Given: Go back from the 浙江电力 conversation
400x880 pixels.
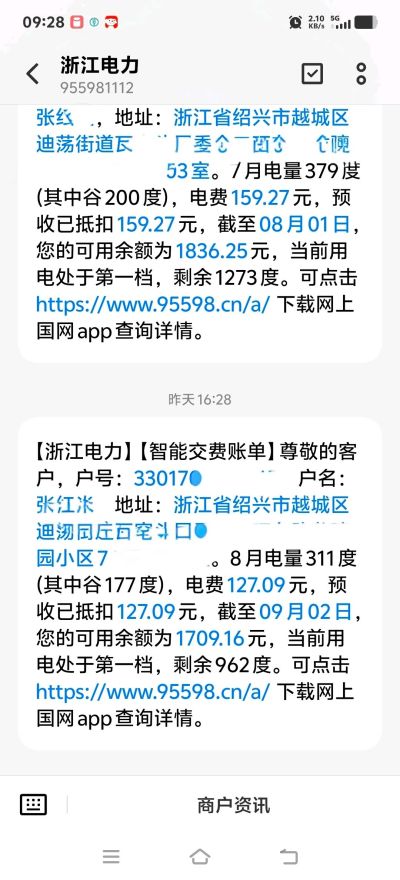Looking at the screenshot, I should coord(33,74).
